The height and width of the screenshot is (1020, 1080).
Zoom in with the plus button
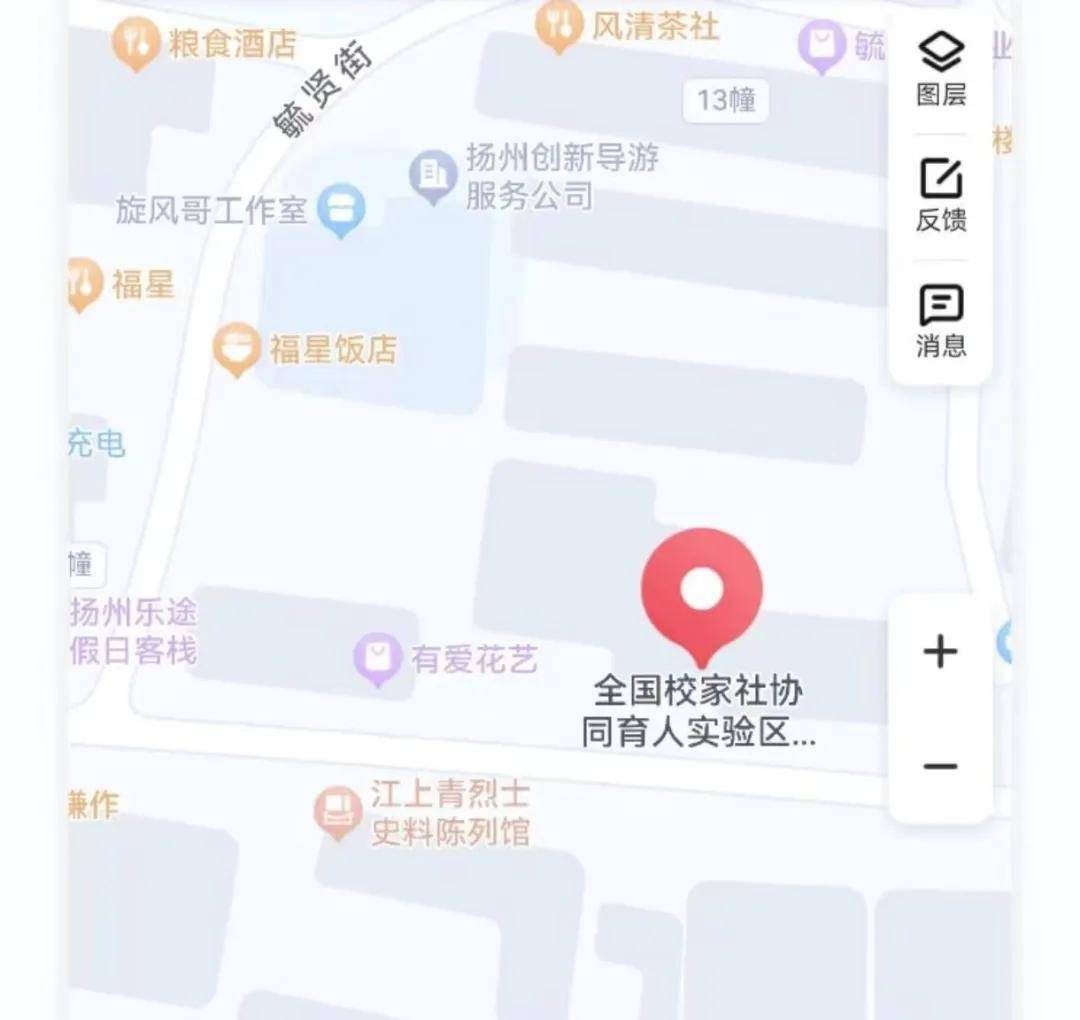940,652
